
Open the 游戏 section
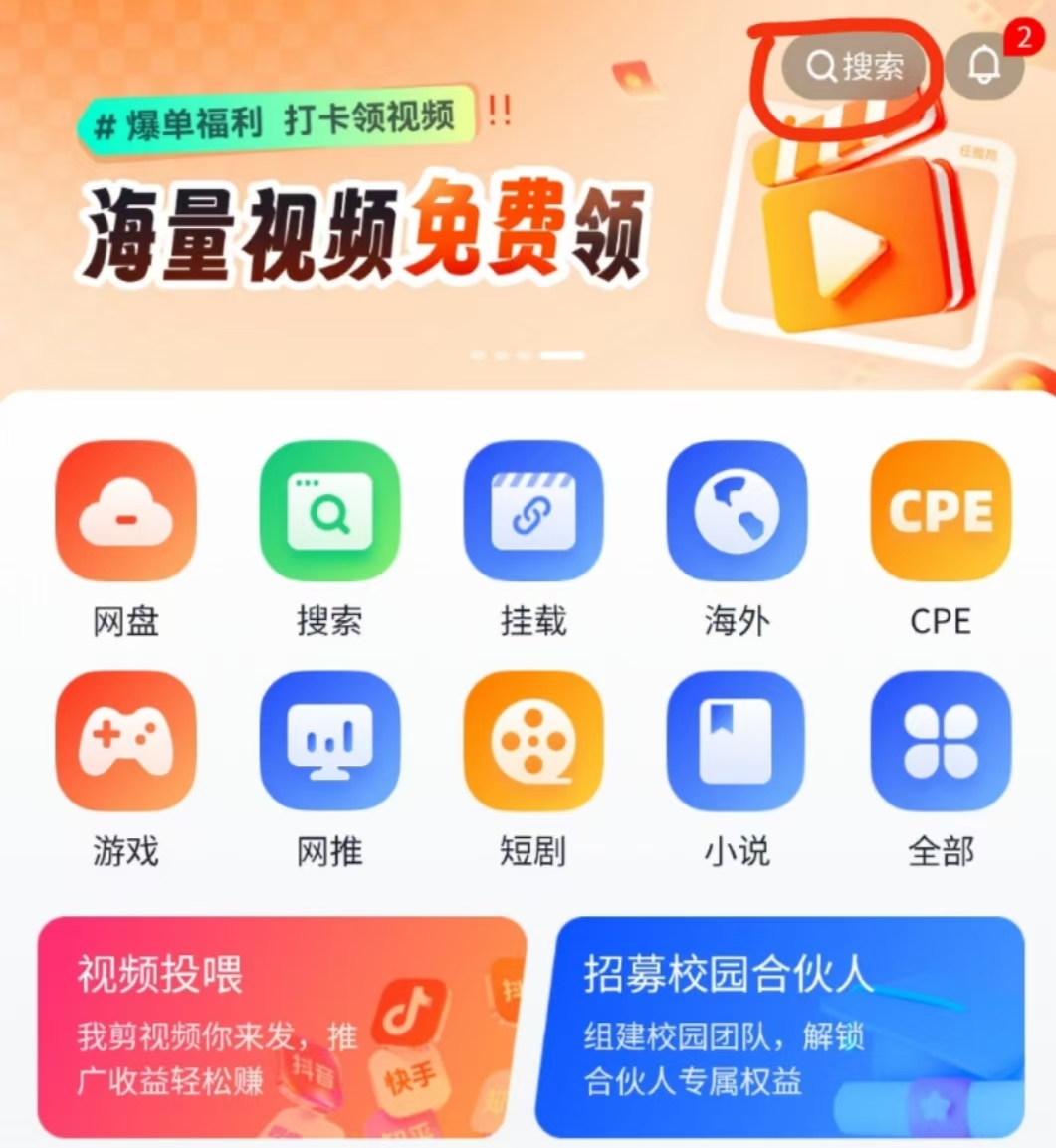(125, 741)
